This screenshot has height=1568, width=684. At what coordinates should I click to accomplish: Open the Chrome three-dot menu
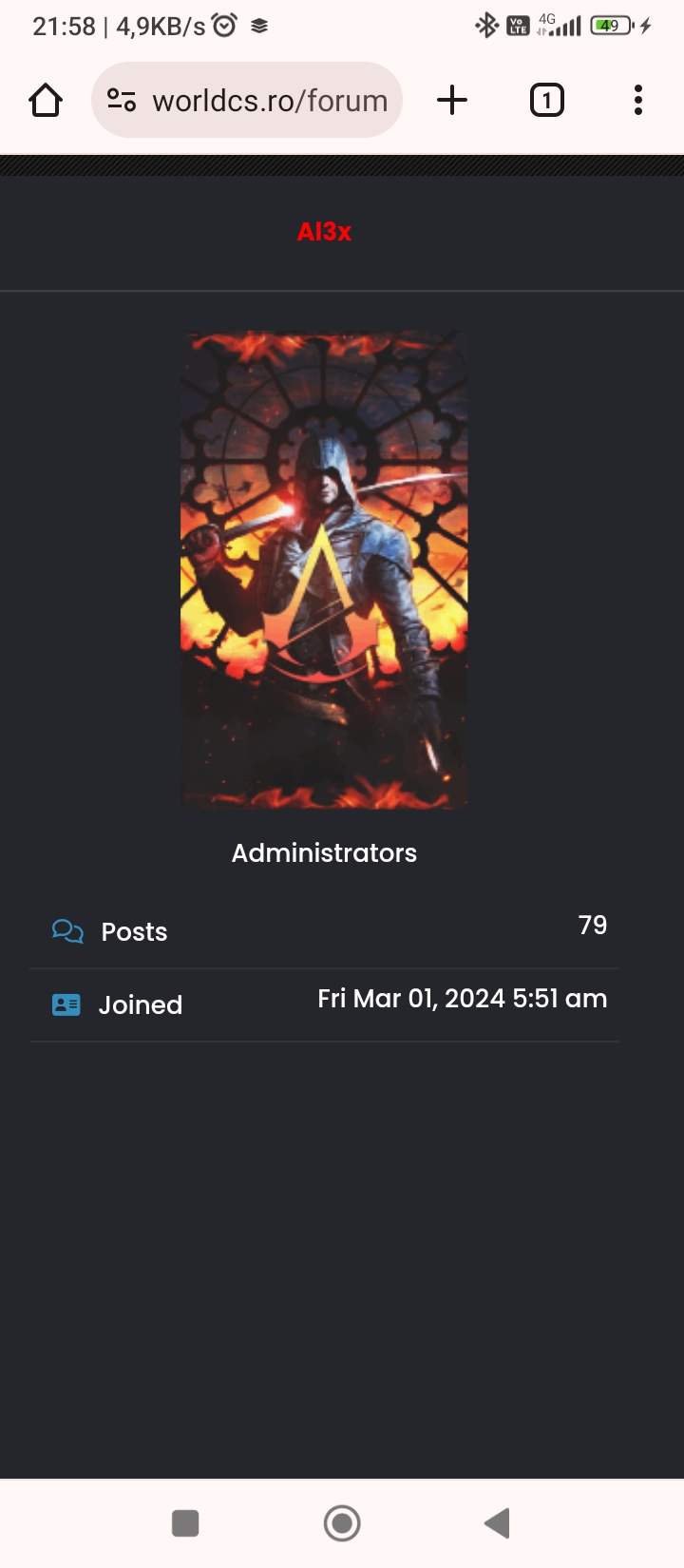(637, 100)
